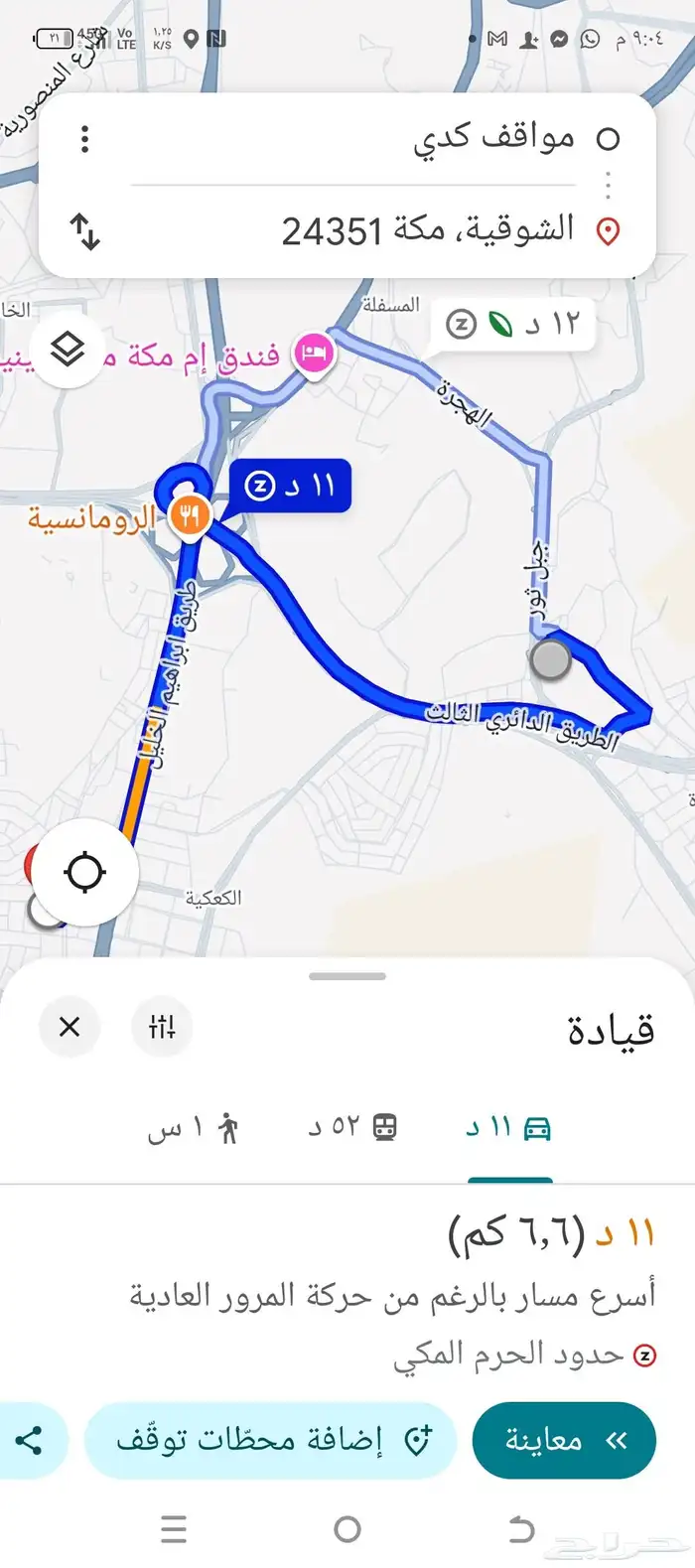Switch to the walking tab
The height and width of the screenshot is (1568, 695).
[195, 1128]
